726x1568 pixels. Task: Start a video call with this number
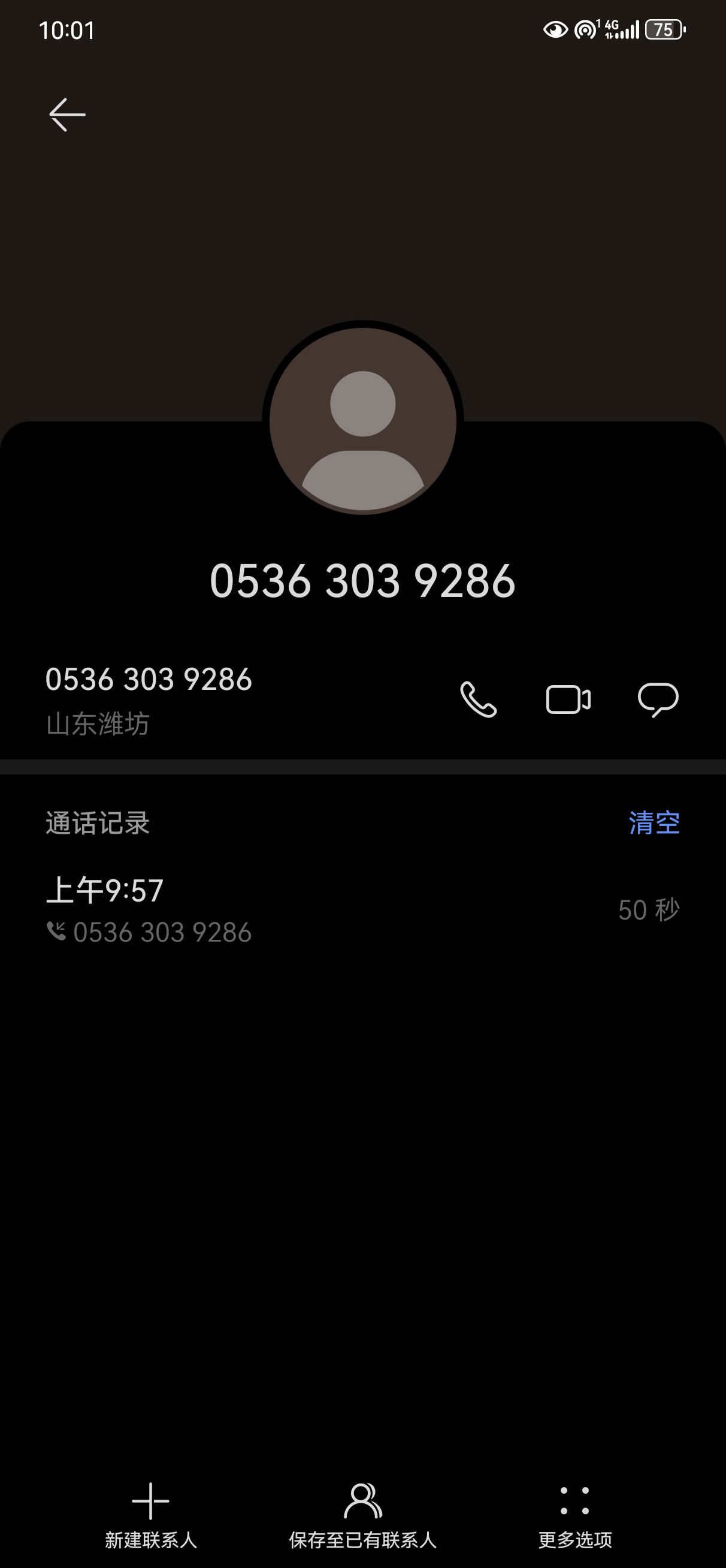click(568, 699)
